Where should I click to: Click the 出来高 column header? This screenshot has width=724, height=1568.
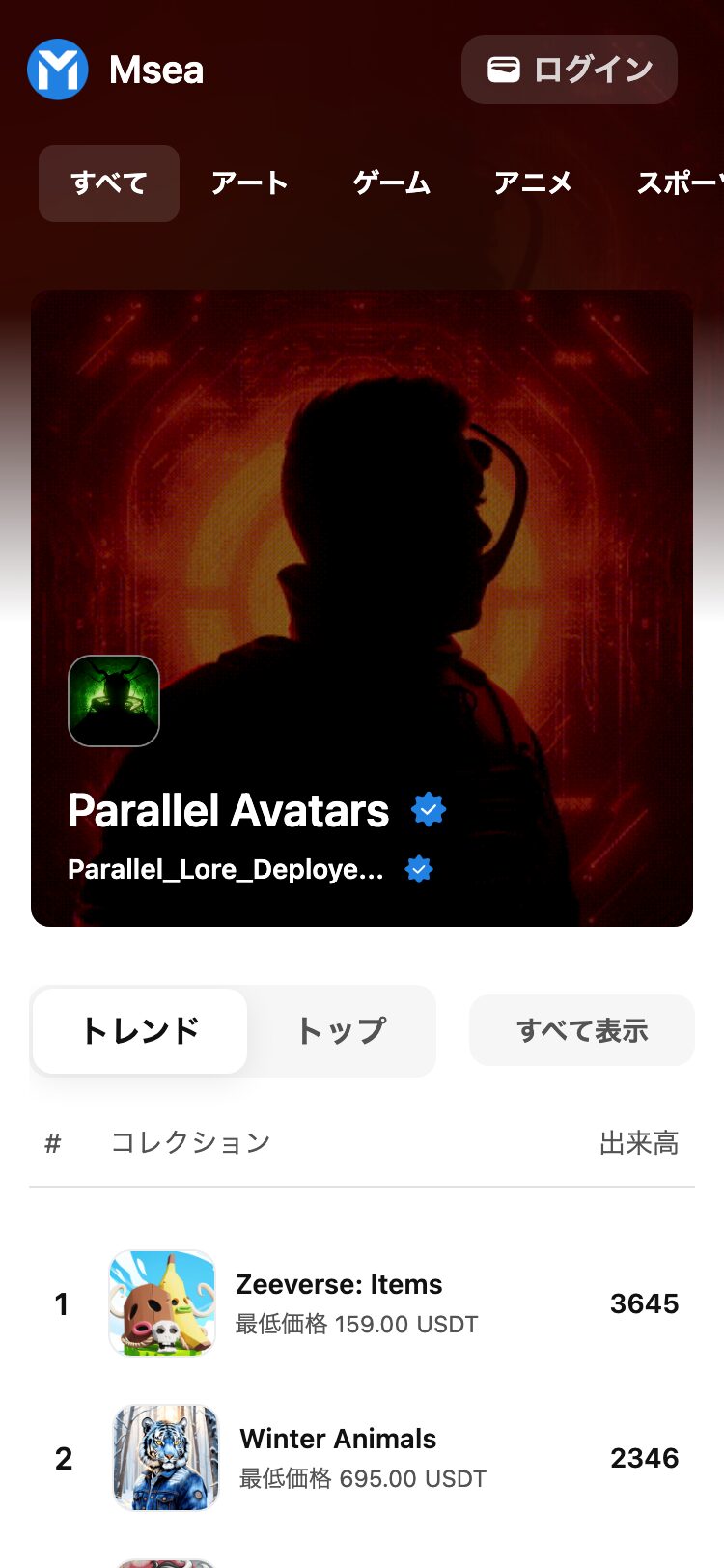click(639, 1142)
